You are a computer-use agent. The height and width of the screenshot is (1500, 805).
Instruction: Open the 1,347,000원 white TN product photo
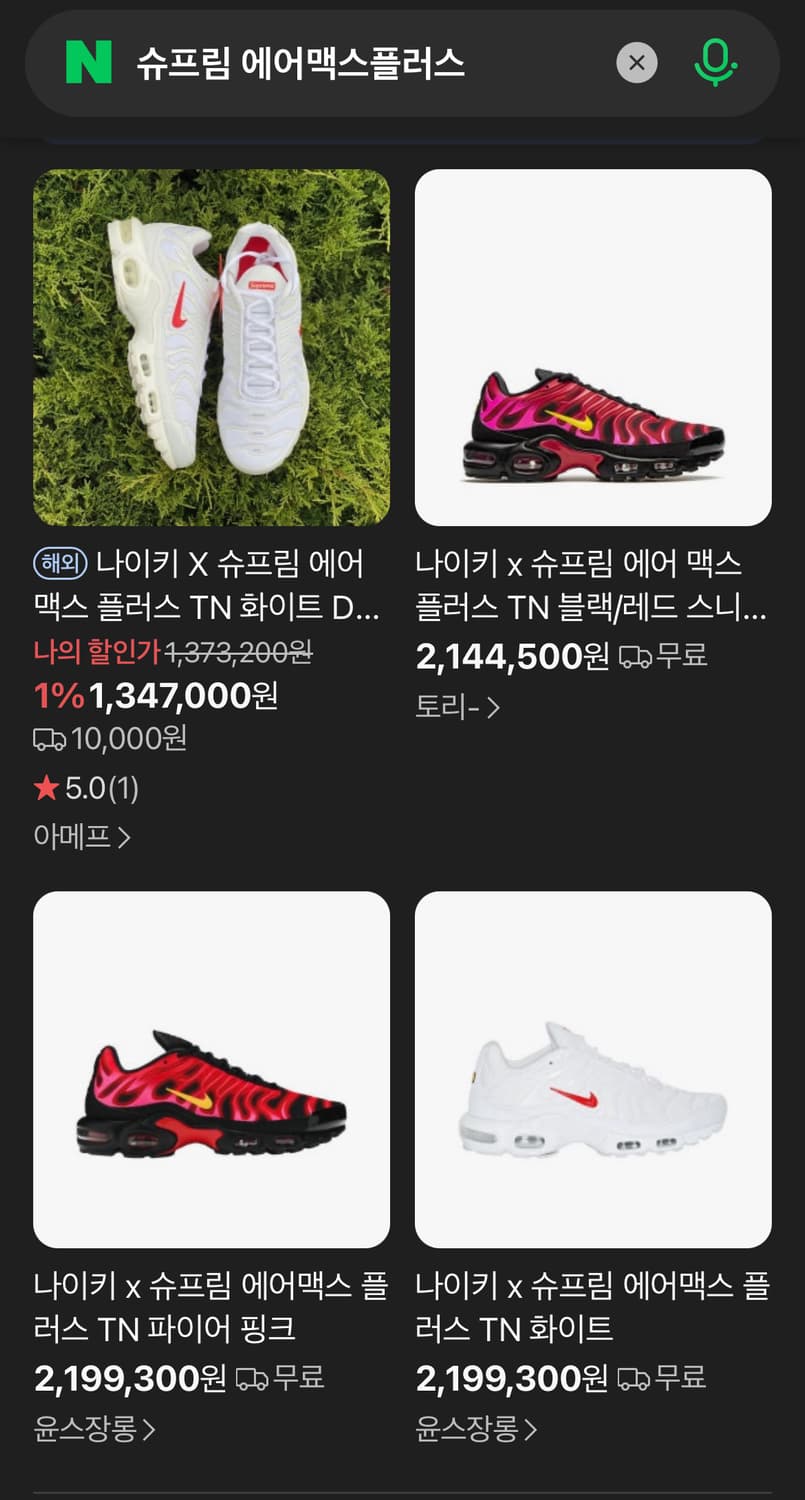pyautogui.click(x=212, y=347)
